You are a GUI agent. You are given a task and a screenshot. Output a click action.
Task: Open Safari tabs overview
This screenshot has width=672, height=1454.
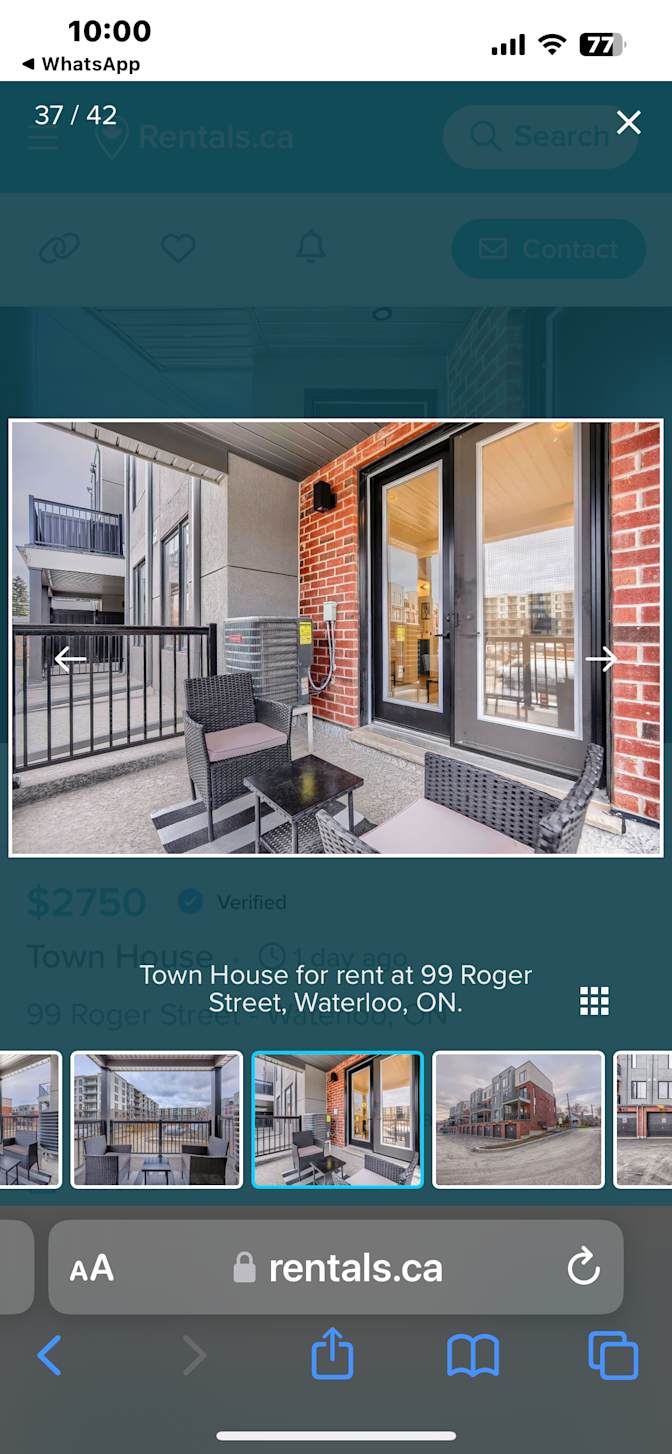[x=613, y=1356]
